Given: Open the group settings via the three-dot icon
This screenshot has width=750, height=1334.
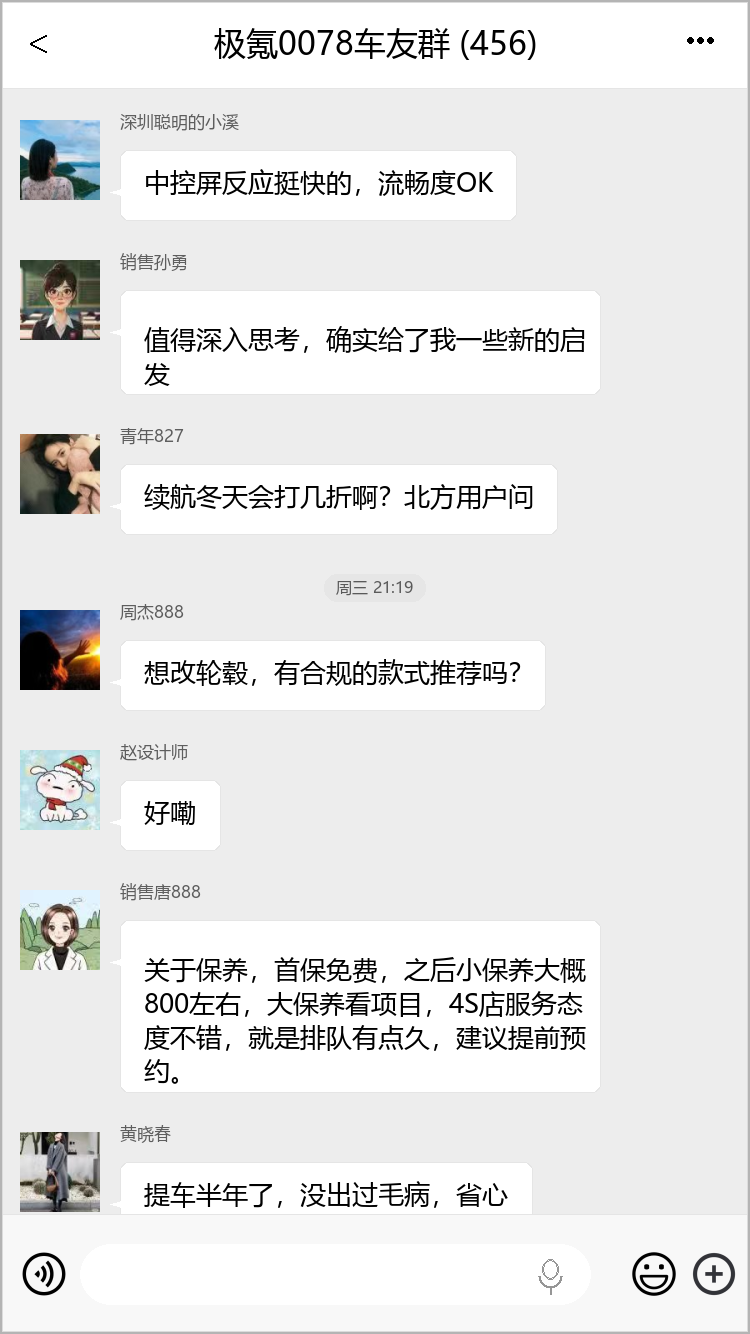Looking at the screenshot, I should (x=700, y=40).
